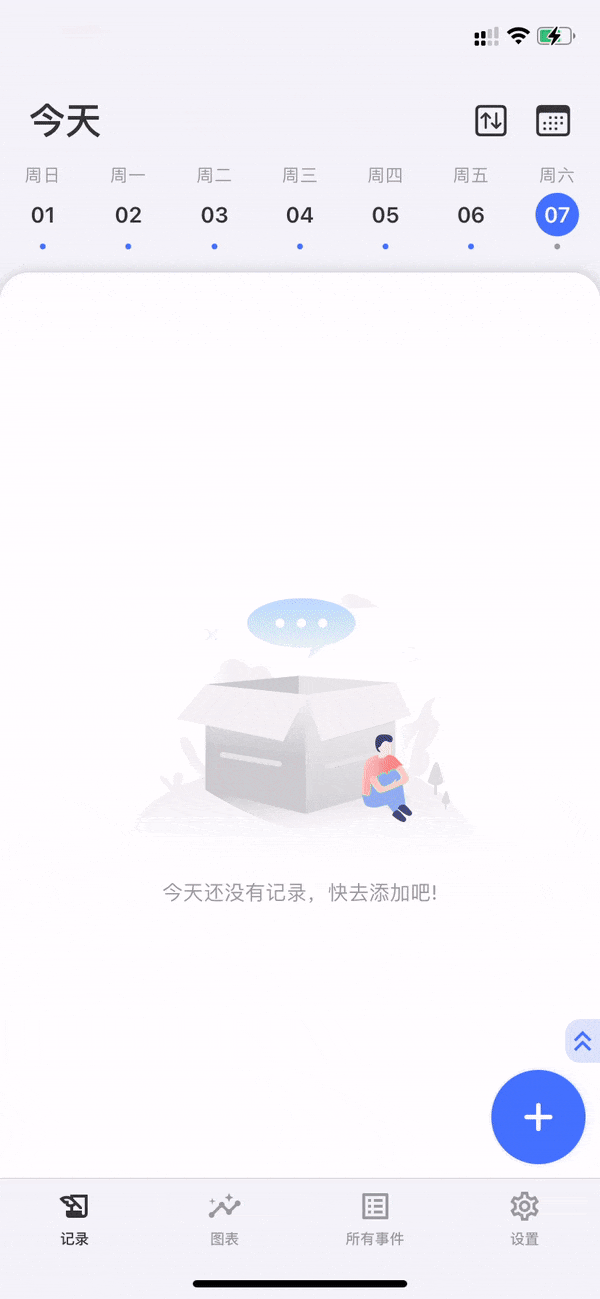Tap the double-chevron up expander
Viewport: 600px width, 1299px height.
(583, 1042)
